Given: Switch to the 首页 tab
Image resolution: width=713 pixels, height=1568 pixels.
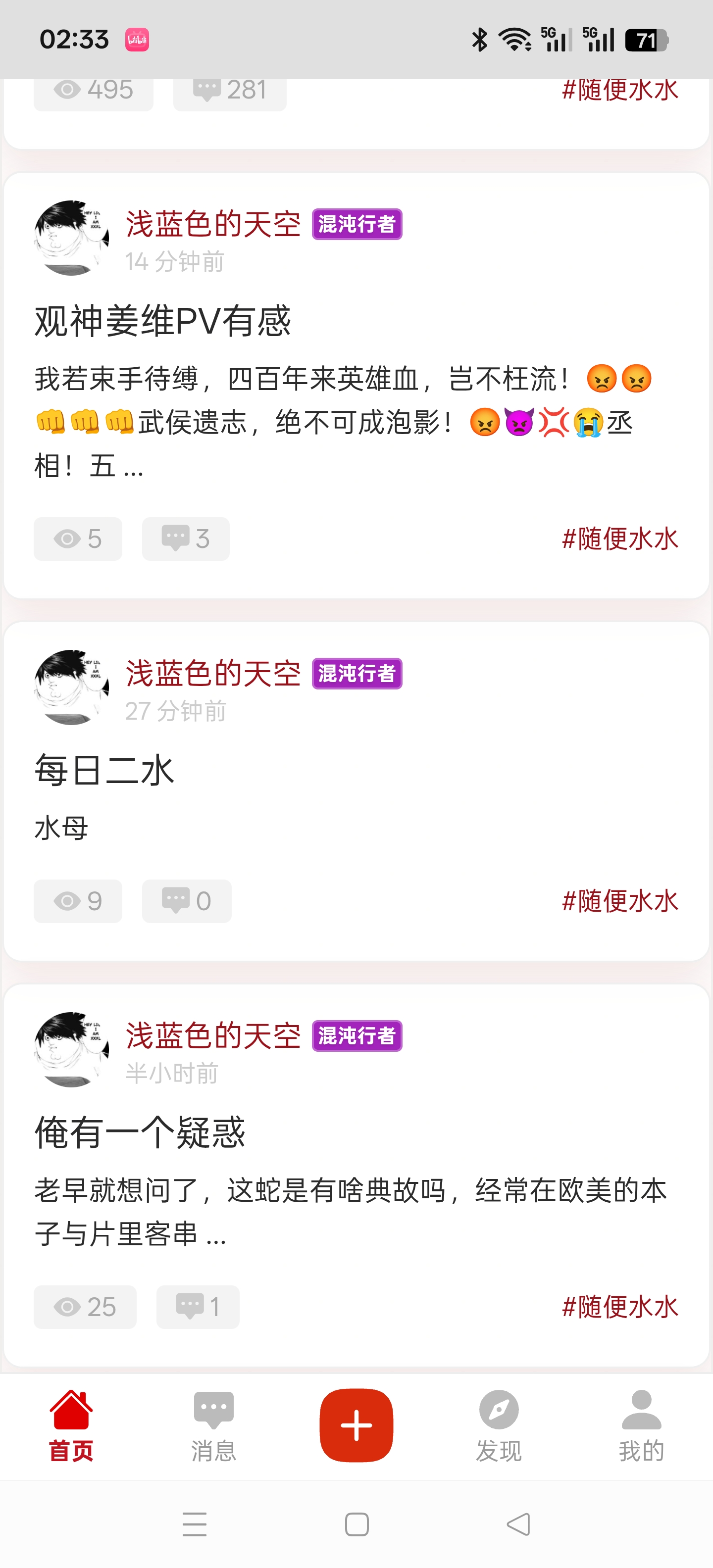Looking at the screenshot, I should [x=71, y=1426].
